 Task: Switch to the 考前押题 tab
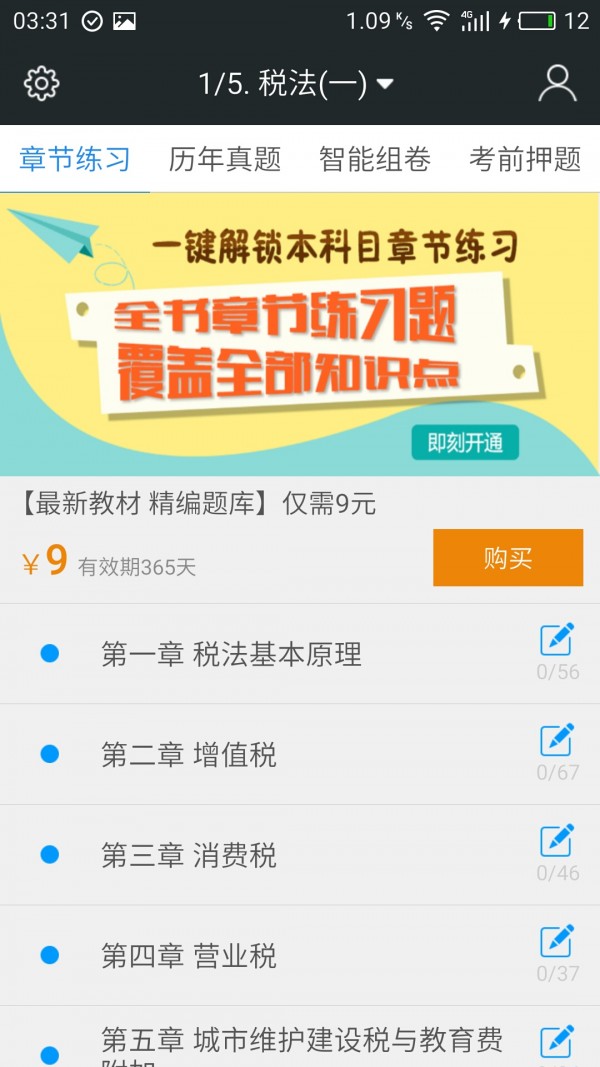coord(525,159)
